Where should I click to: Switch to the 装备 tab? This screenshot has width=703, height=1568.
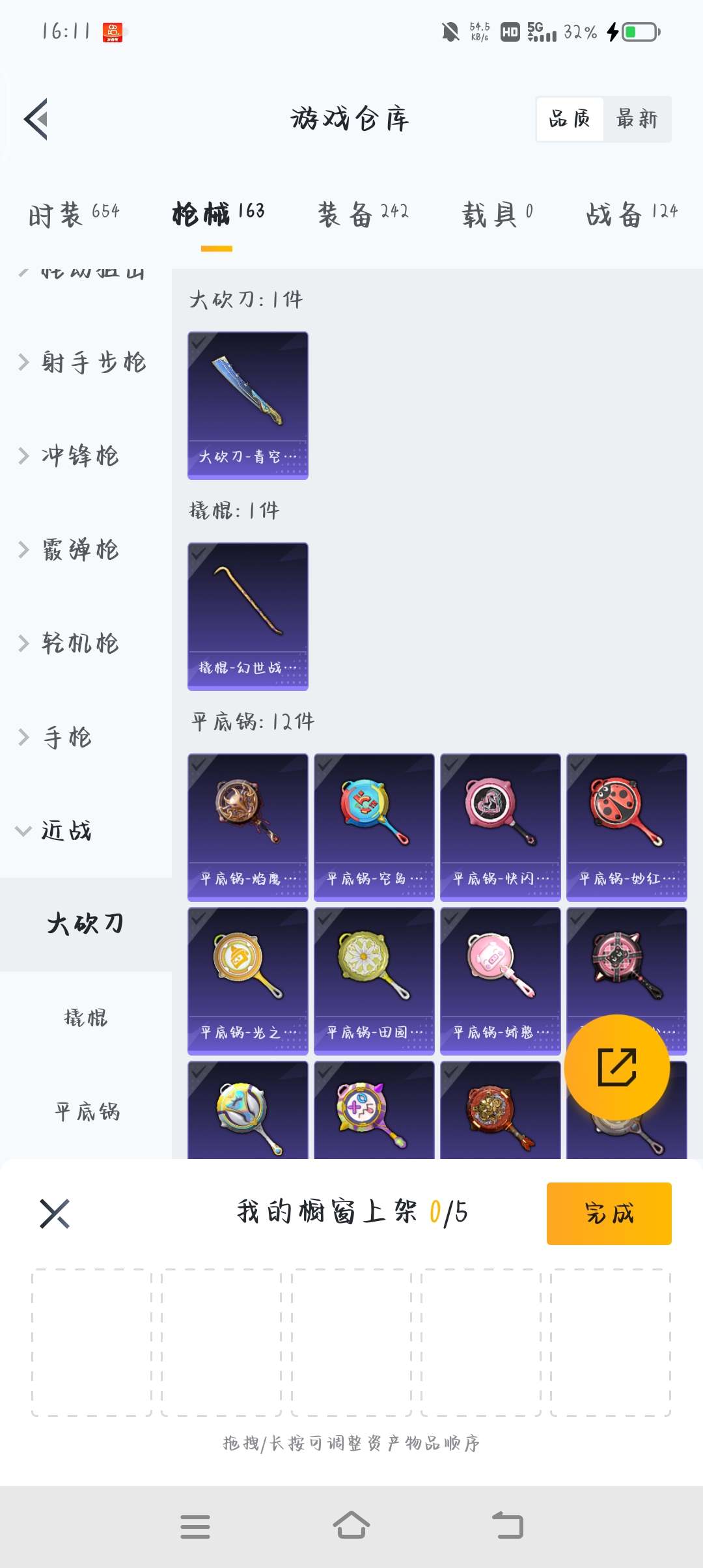click(x=363, y=214)
